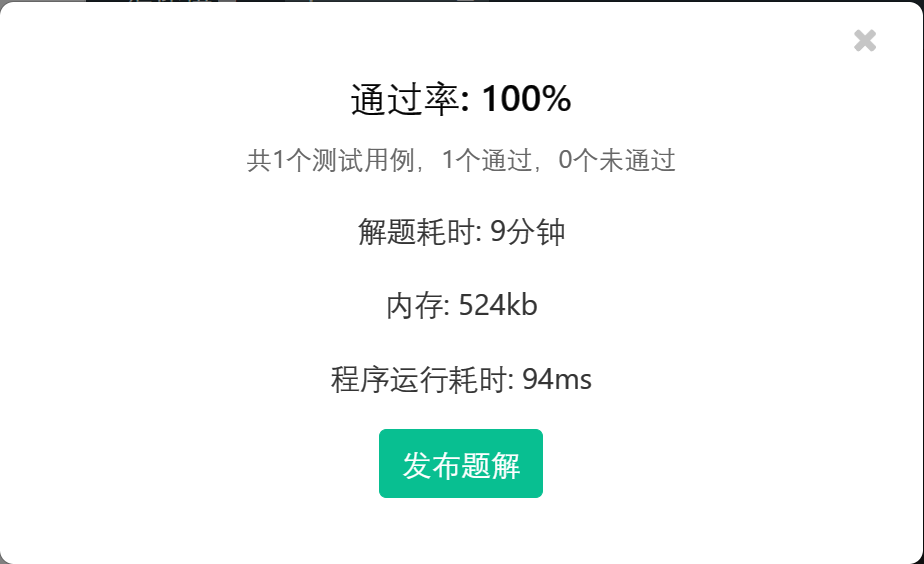Tap the green 发布题解 button
Screen dimensions: 924x564
[461, 464]
